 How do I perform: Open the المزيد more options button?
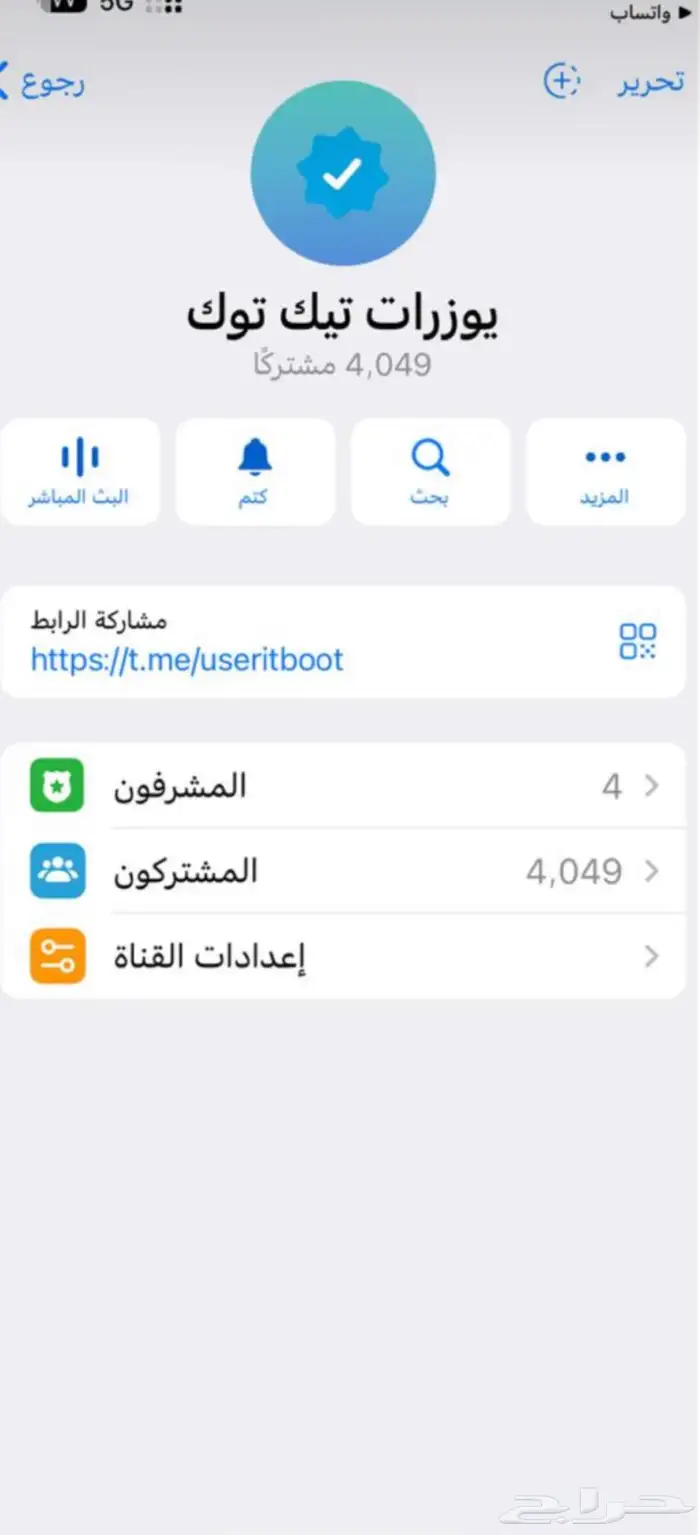(x=606, y=472)
